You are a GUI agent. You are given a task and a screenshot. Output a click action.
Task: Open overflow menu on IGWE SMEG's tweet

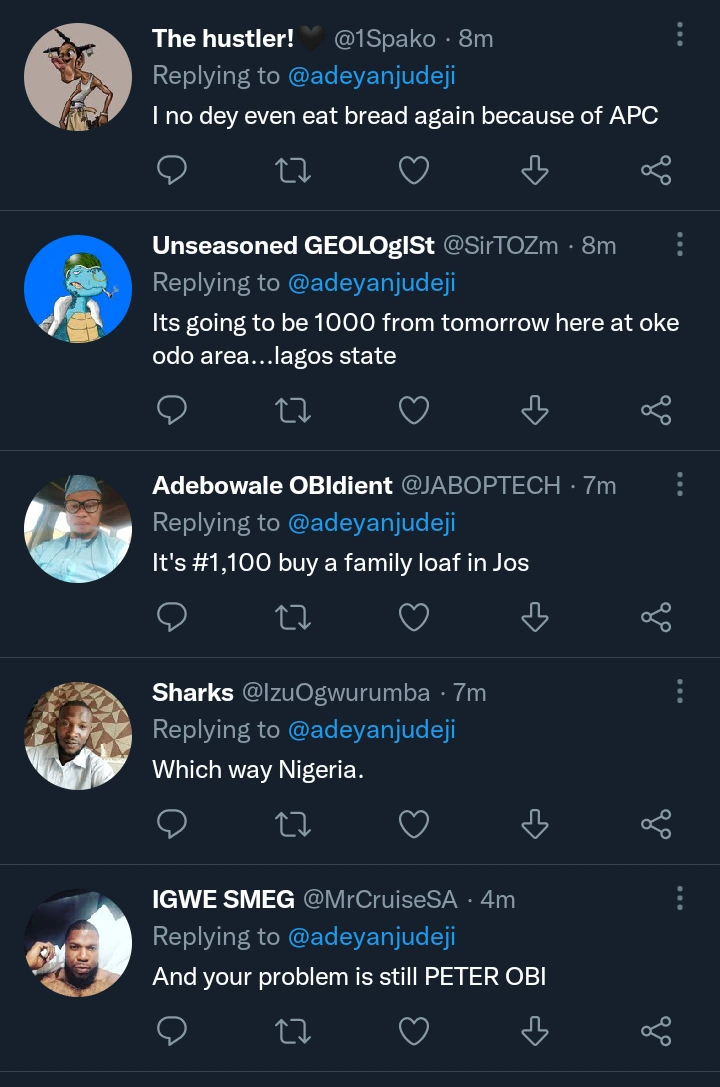point(680,897)
